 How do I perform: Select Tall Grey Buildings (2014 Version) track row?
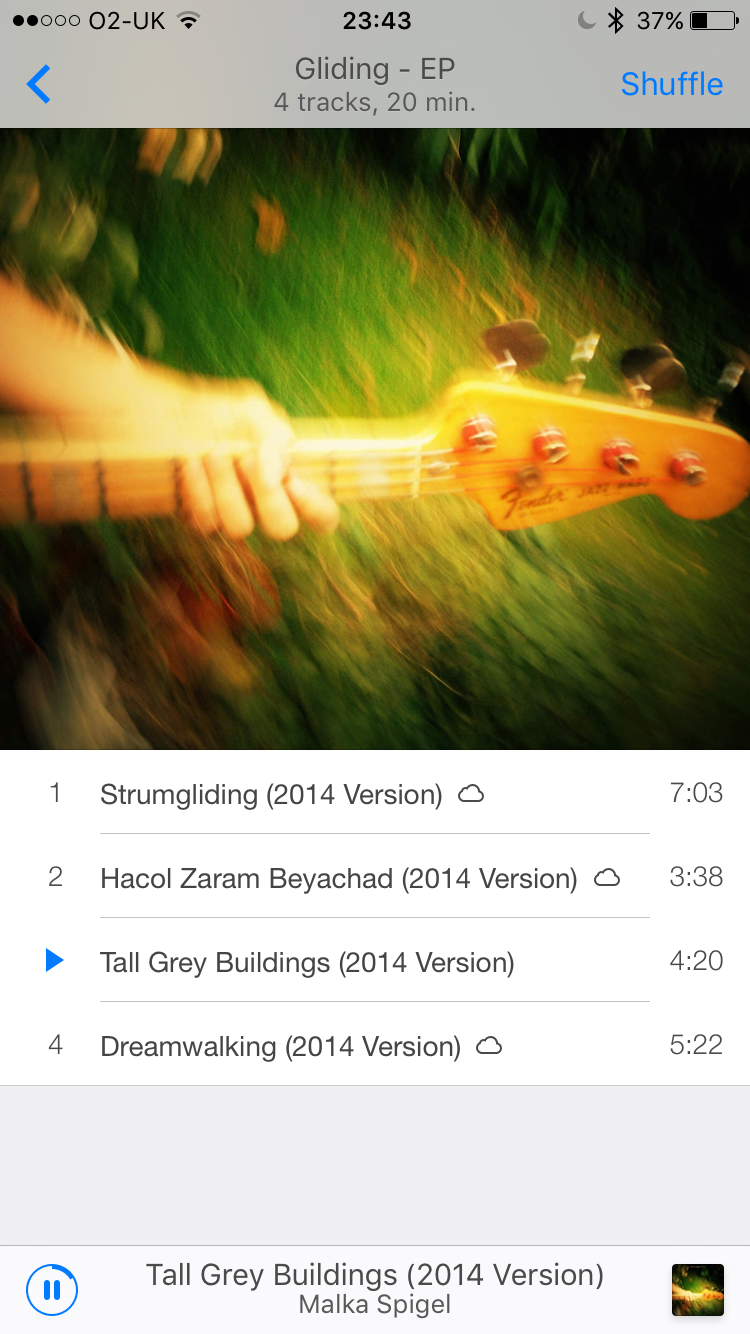375,961
